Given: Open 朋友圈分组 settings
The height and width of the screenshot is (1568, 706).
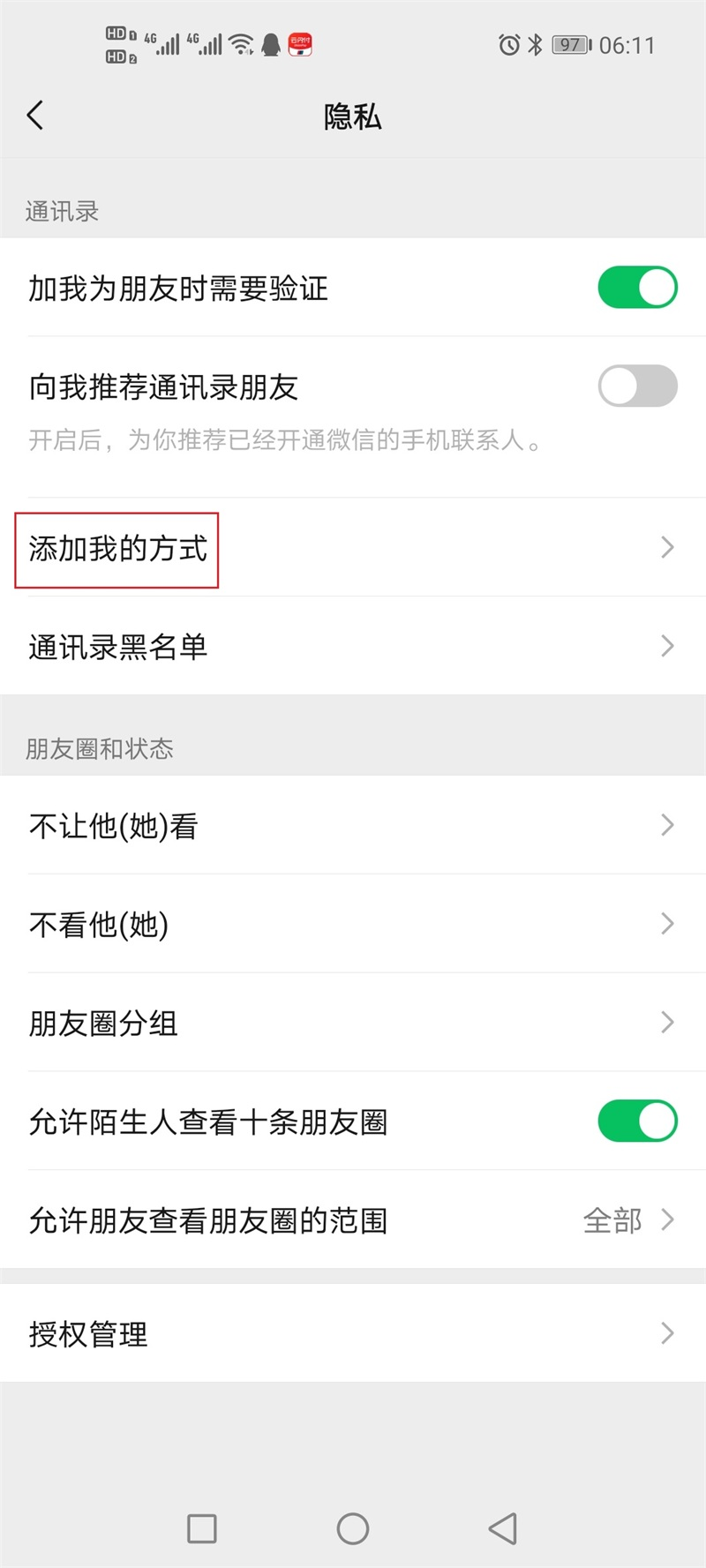Looking at the screenshot, I should (x=353, y=1023).
